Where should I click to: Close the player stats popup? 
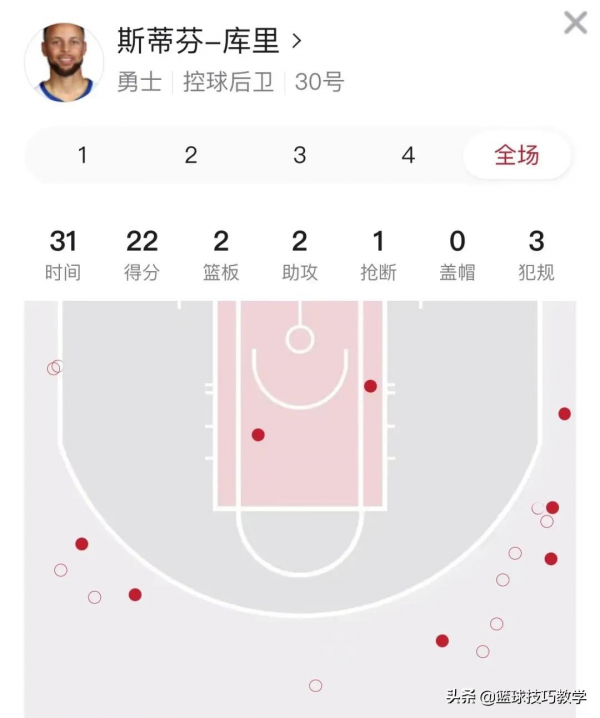575,23
